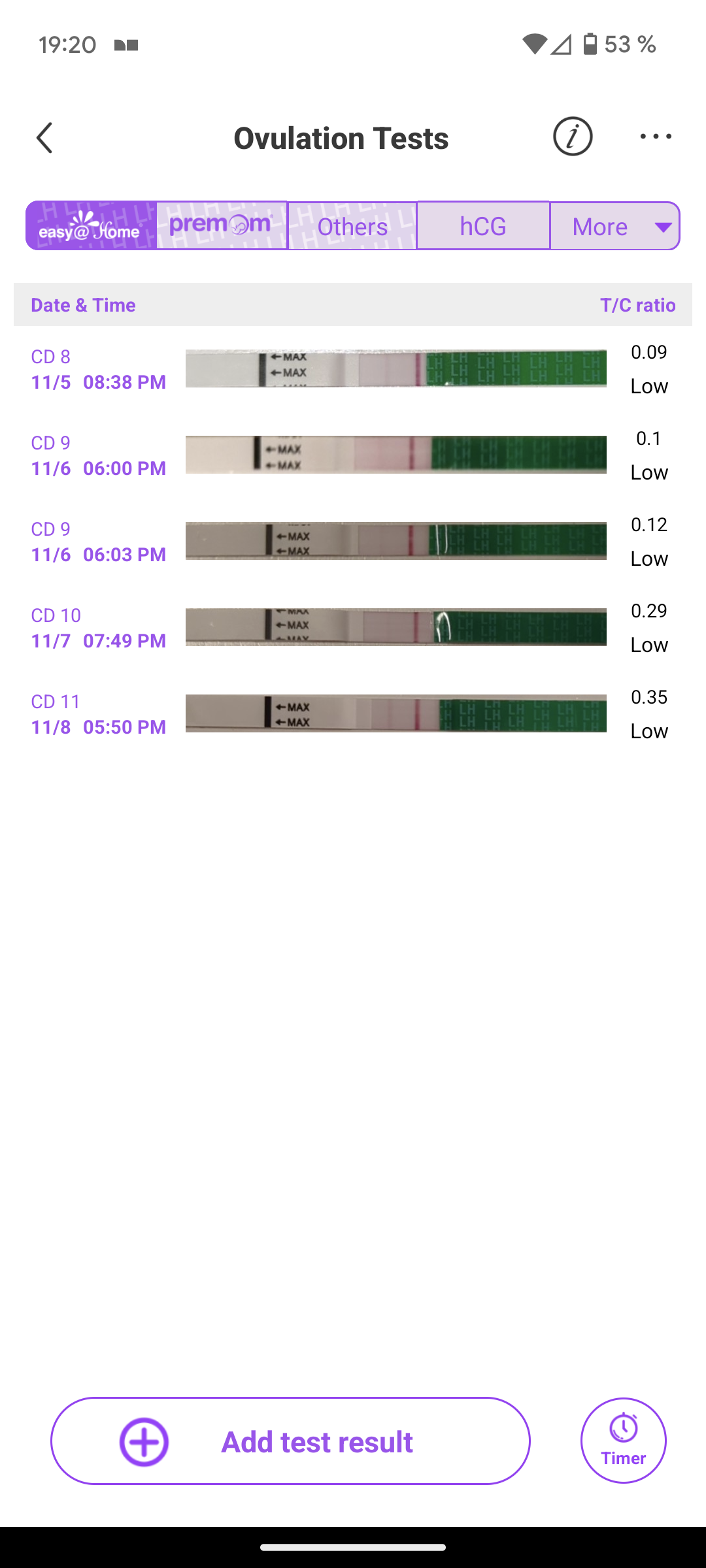Open the CD 10 test from 11/7

(353, 628)
